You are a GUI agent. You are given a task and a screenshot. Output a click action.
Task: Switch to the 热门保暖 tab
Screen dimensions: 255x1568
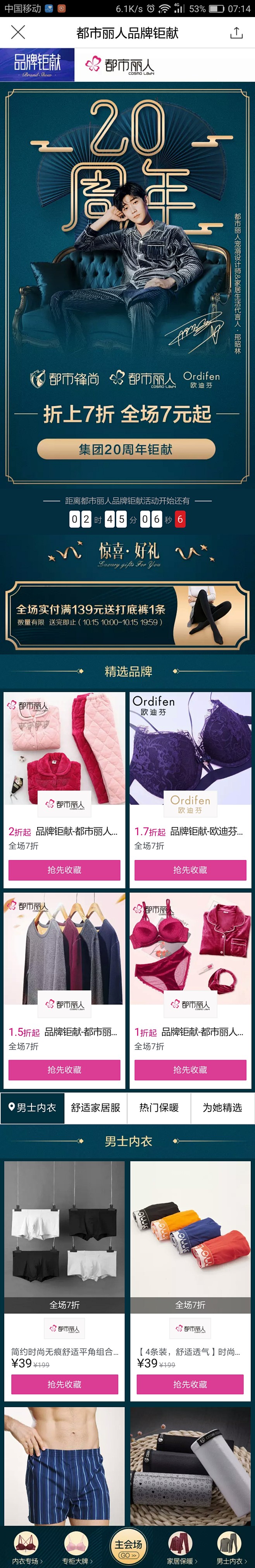(159, 1108)
